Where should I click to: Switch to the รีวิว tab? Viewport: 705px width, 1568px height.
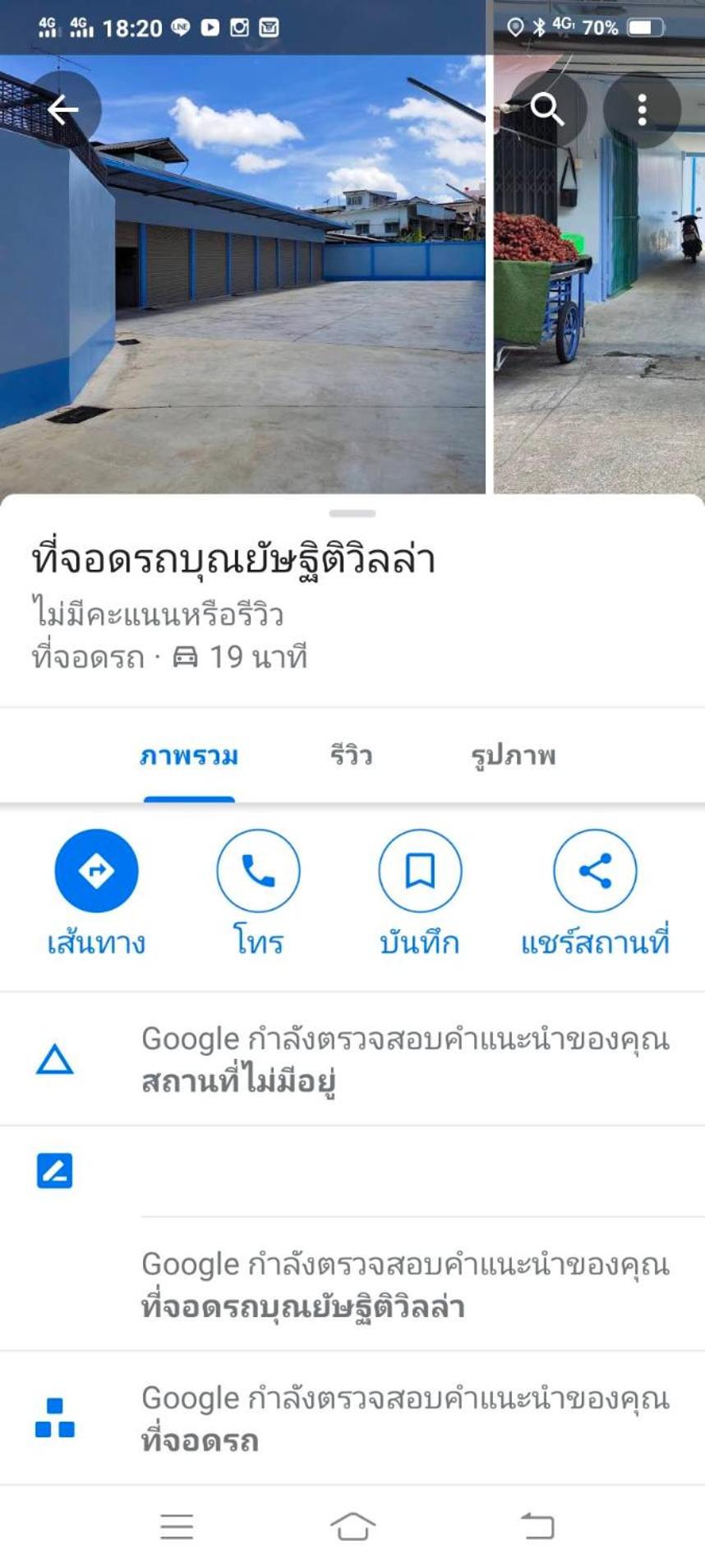click(351, 756)
